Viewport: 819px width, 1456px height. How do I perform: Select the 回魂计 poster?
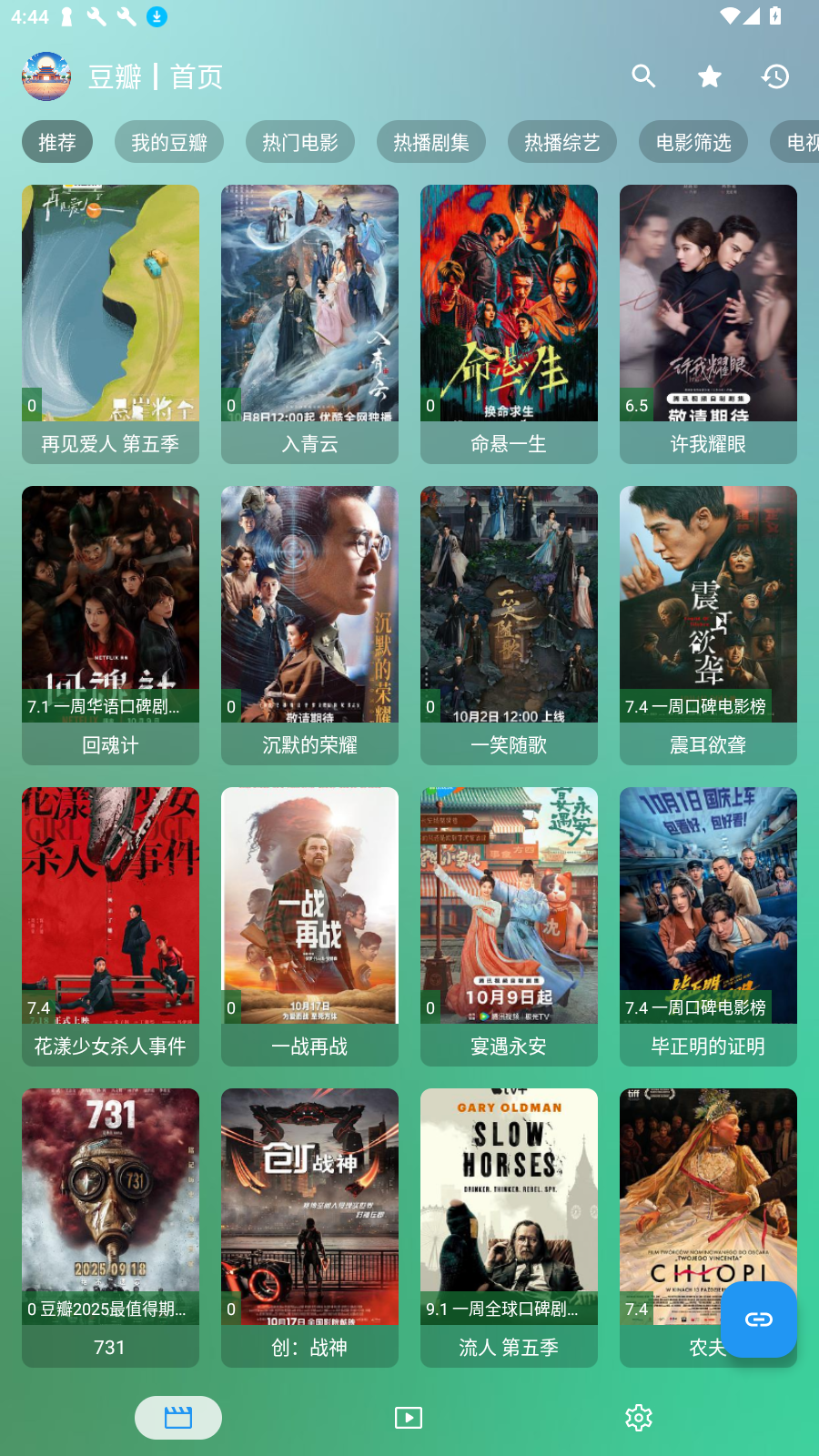point(110,624)
